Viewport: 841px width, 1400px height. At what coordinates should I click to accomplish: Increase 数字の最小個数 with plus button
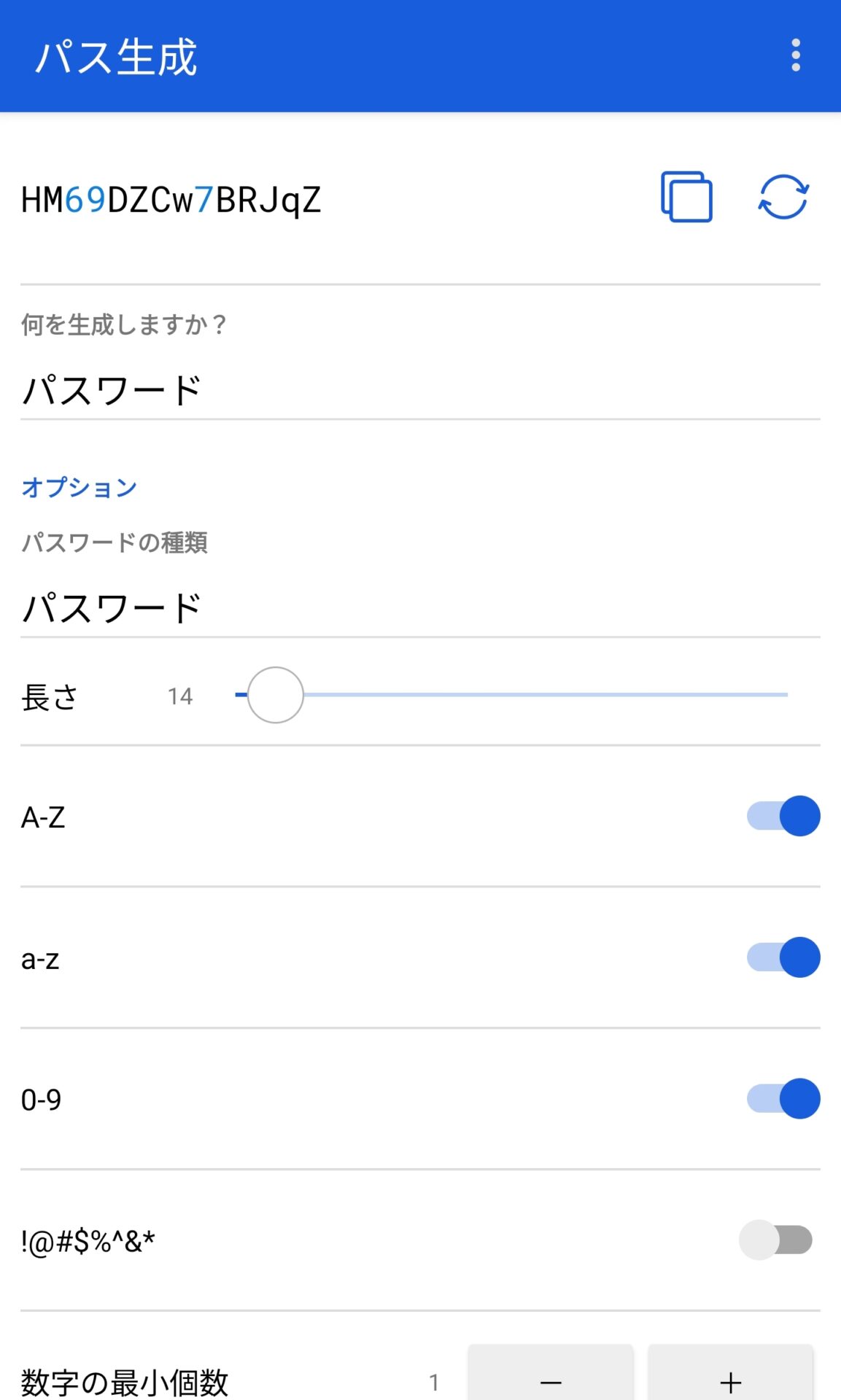pos(730,1380)
